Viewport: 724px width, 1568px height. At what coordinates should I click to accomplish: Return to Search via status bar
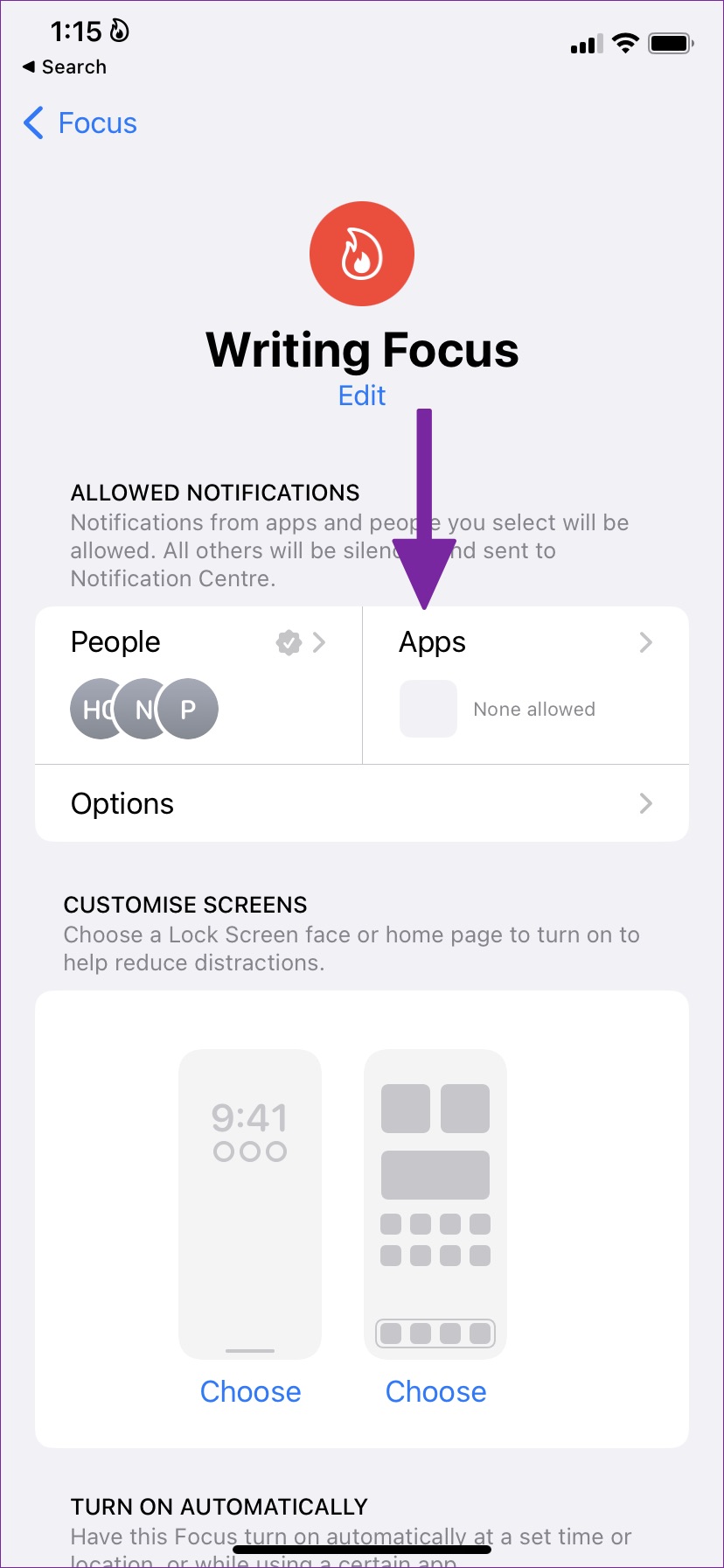pyautogui.click(x=65, y=67)
